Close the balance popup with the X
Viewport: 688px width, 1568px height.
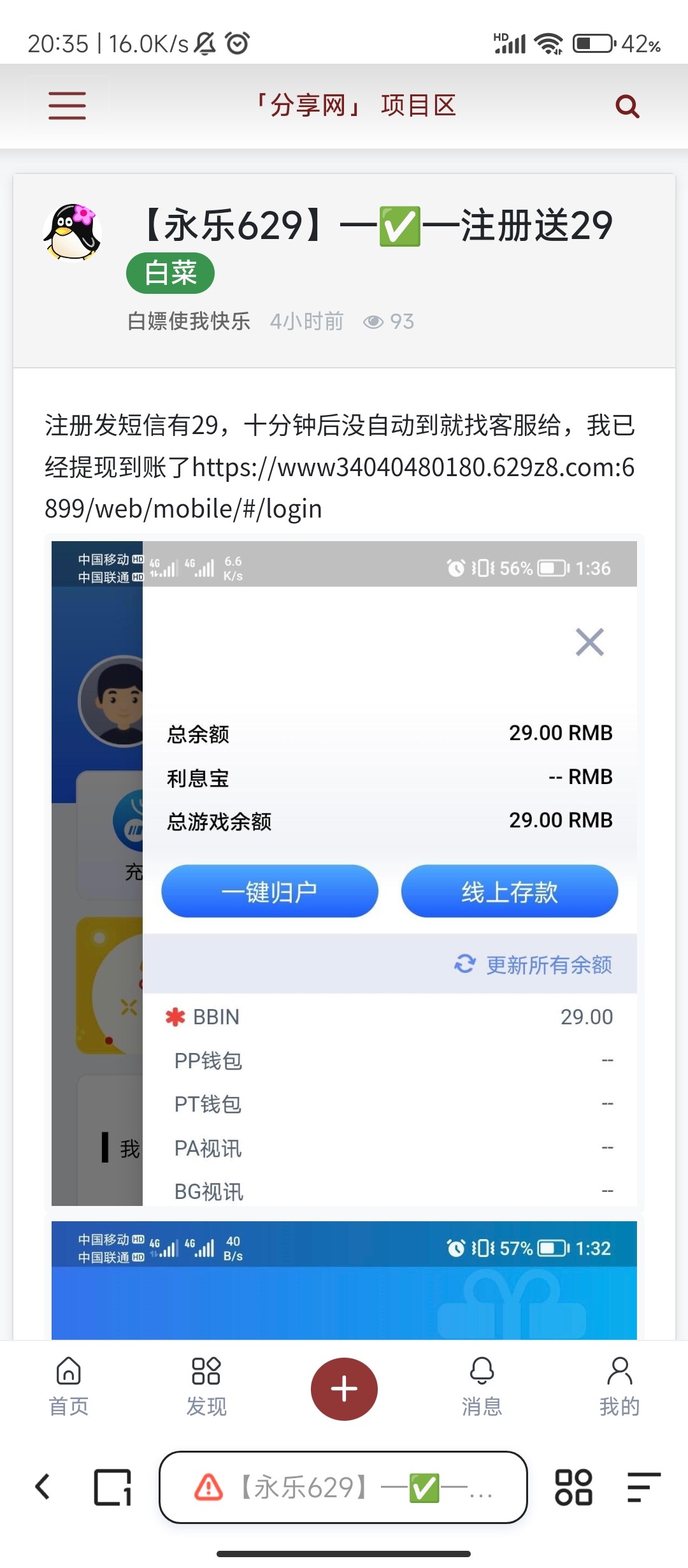point(589,642)
